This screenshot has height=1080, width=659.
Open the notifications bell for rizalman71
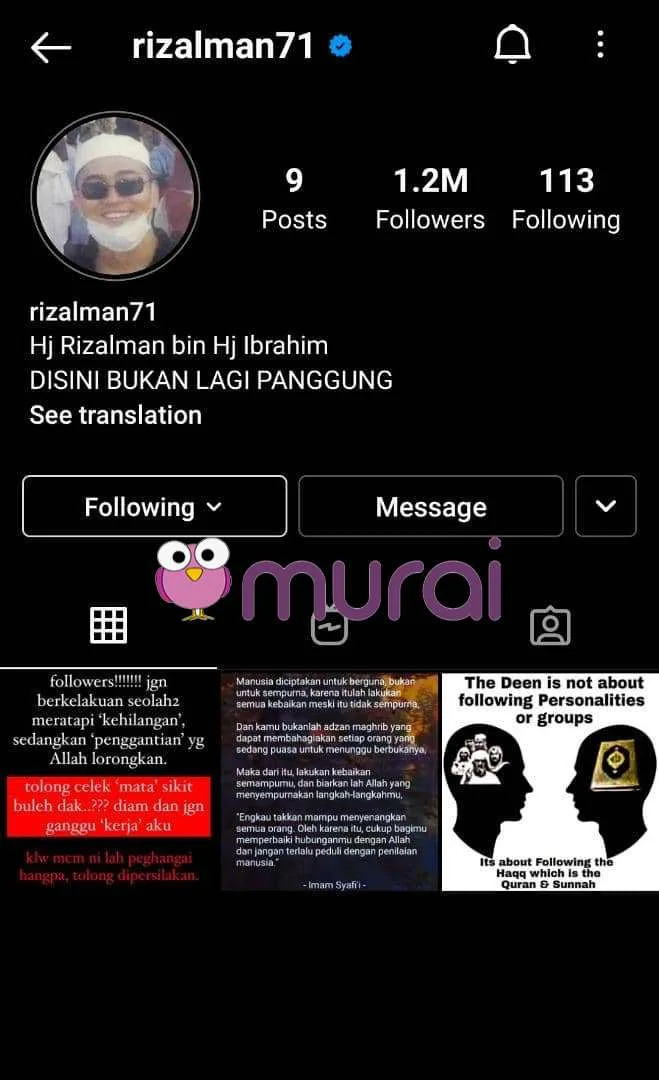coord(512,45)
